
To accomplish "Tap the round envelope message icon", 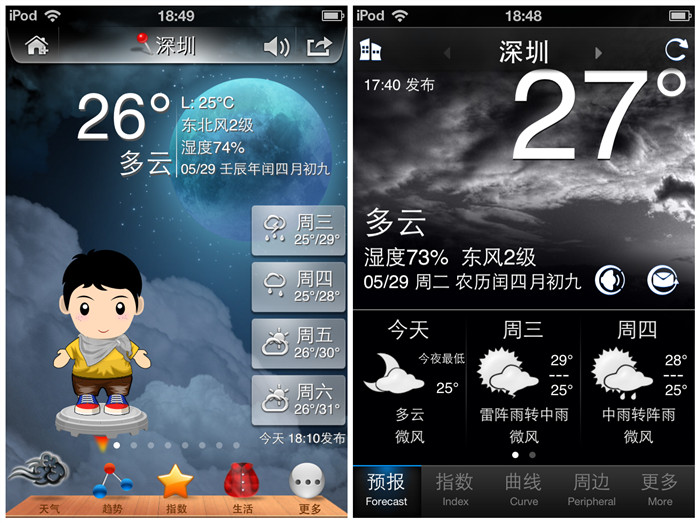I will coord(661,280).
